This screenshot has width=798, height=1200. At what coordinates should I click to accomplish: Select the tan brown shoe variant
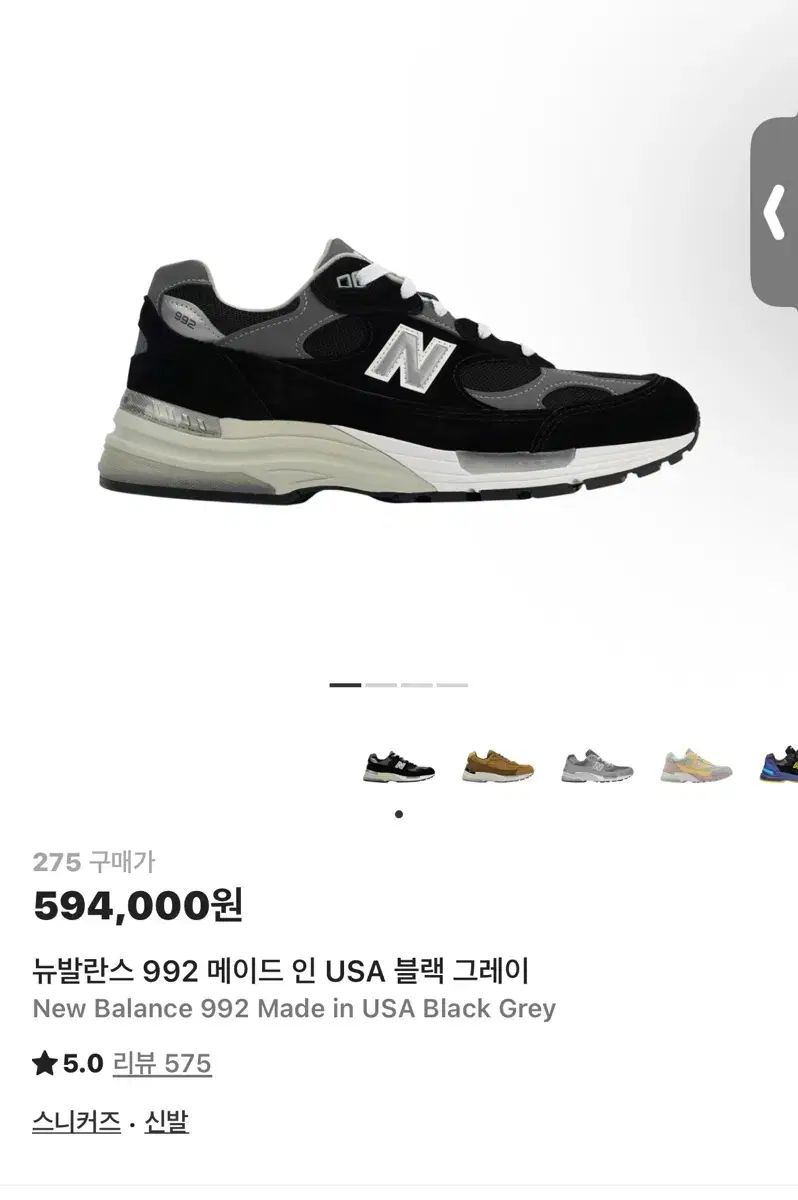pyautogui.click(x=498, y=766)
